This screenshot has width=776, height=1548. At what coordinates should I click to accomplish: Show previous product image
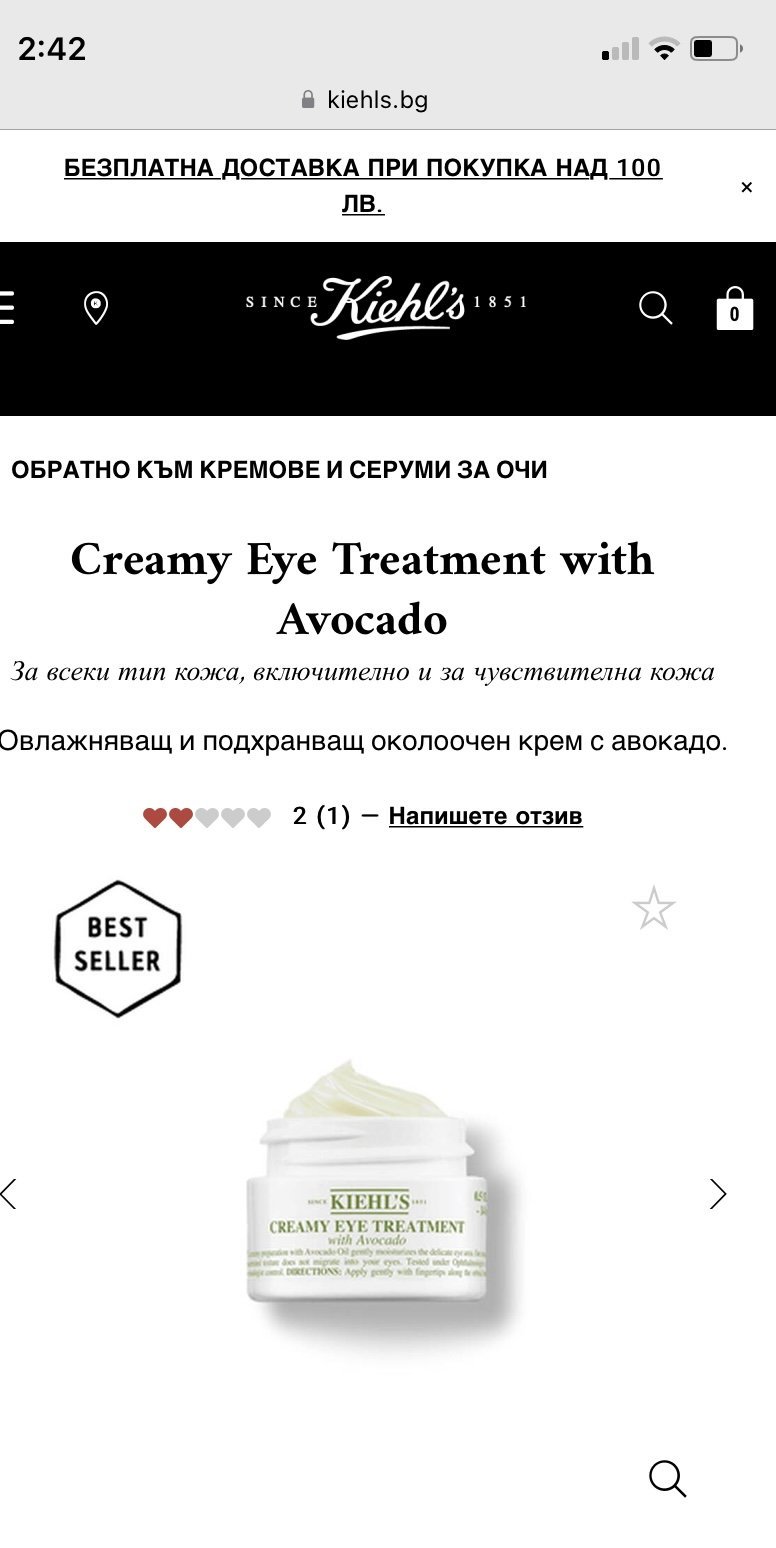[x=9, y=1194]
